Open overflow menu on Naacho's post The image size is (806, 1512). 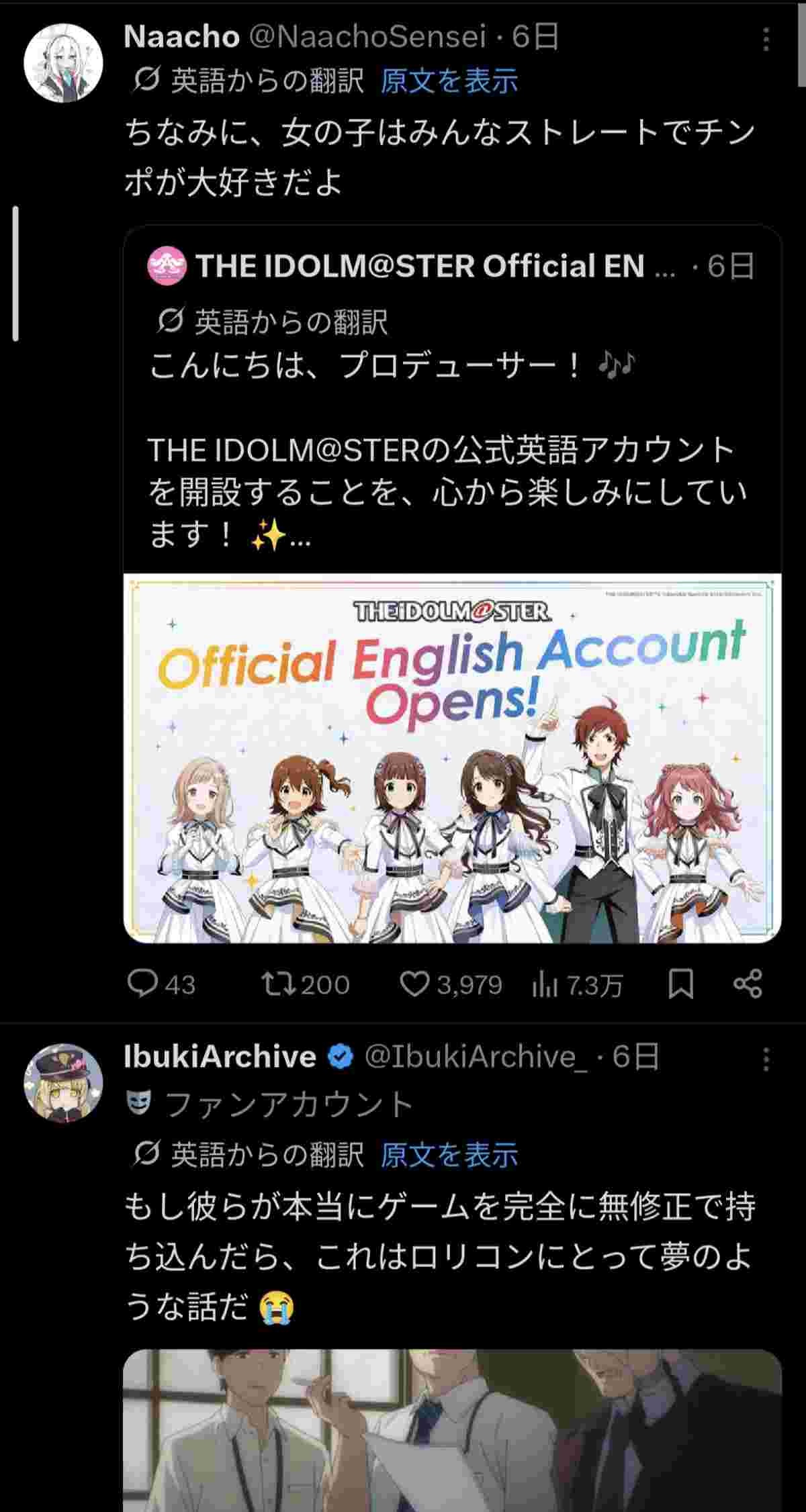point(766,40)
